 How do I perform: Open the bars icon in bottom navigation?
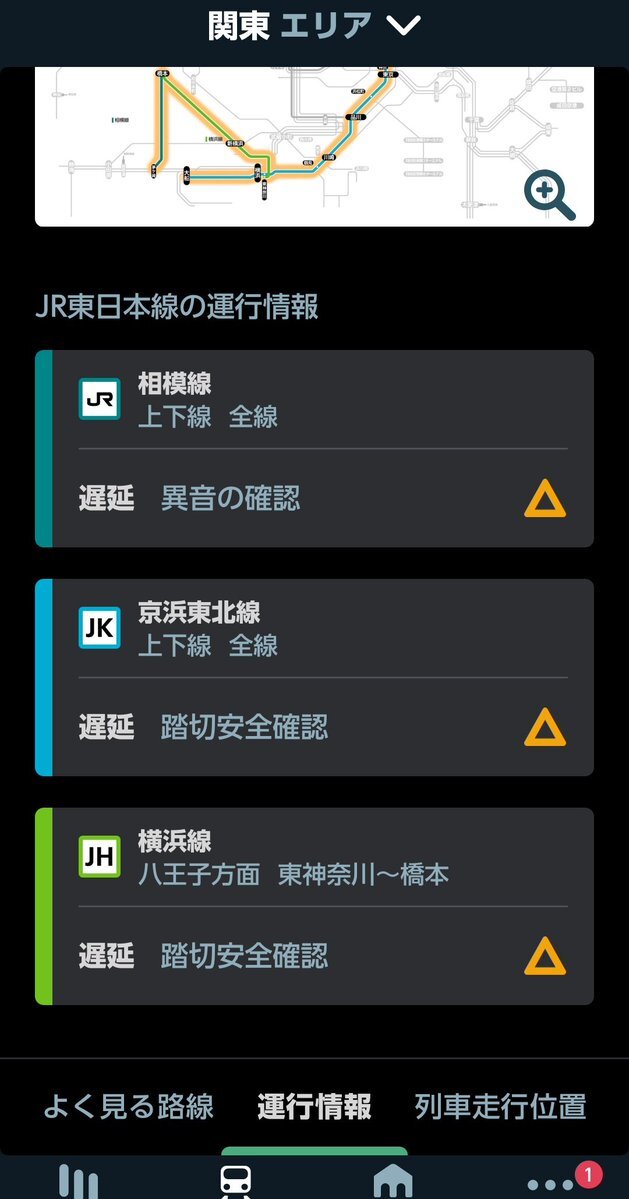(x=79, y=1182)
